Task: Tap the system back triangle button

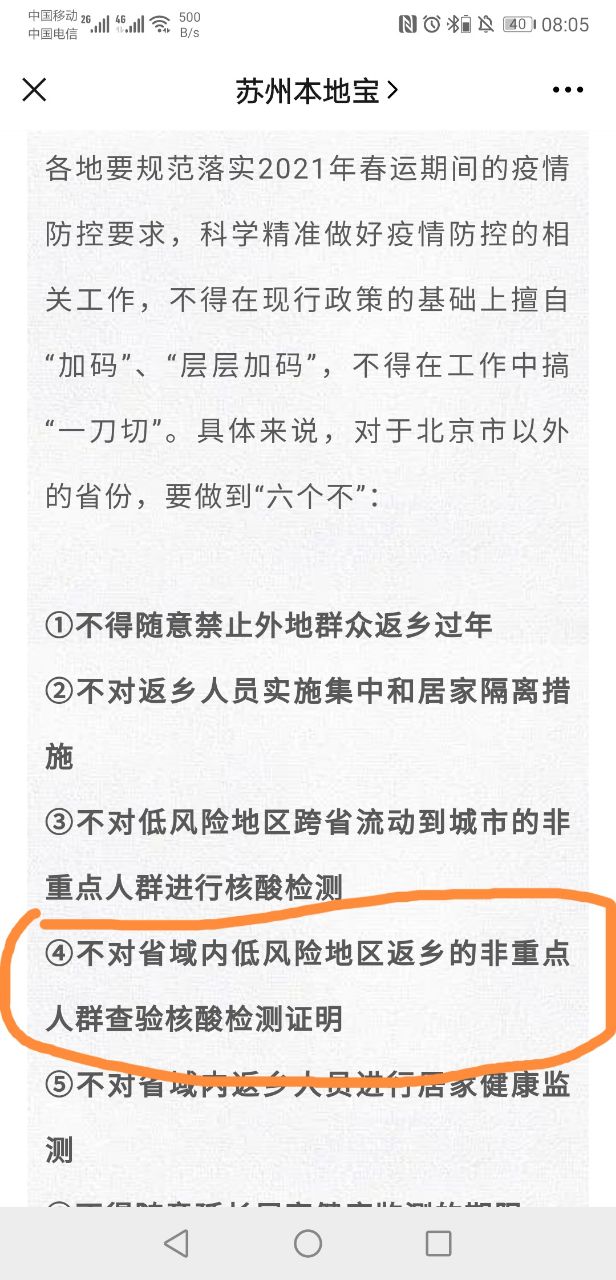Action: [x=176, y=1243]
